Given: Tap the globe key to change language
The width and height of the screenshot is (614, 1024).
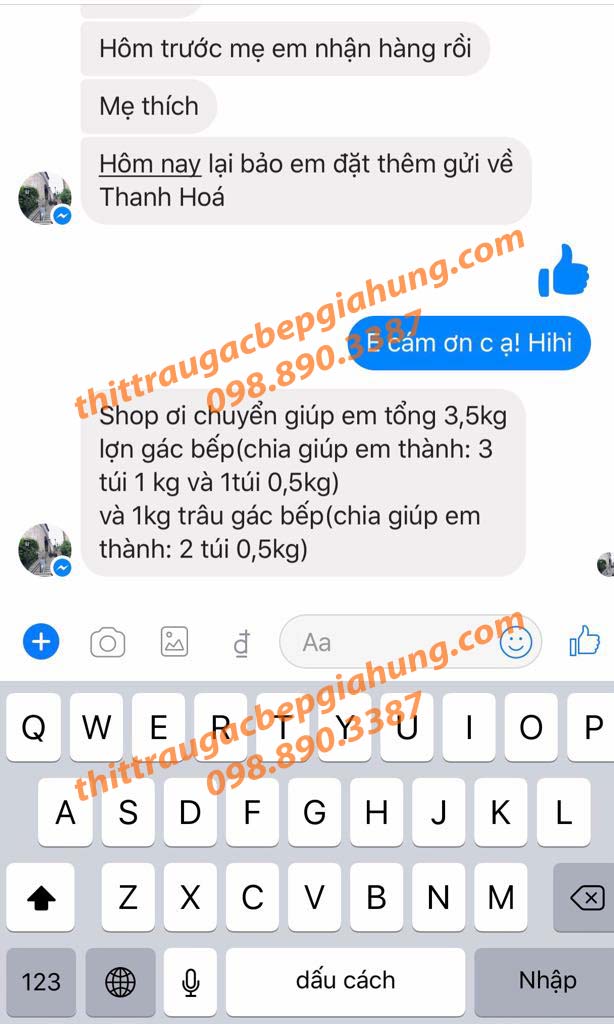Looking at the screenshot, I should click(120, 982).
